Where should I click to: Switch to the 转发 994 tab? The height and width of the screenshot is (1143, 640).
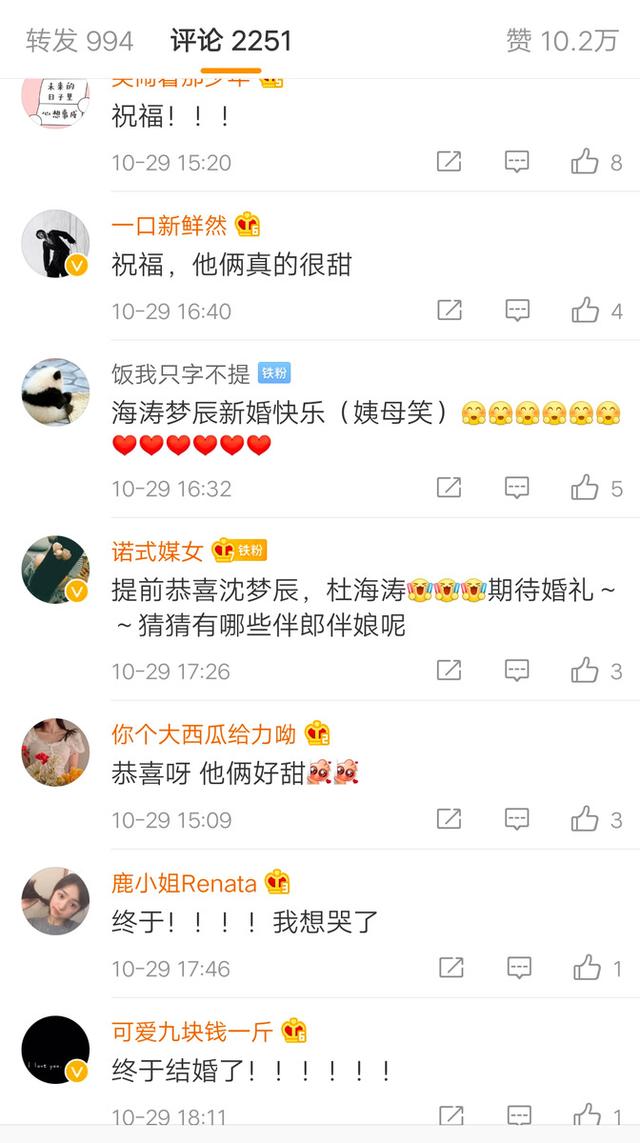click(80, 41)
